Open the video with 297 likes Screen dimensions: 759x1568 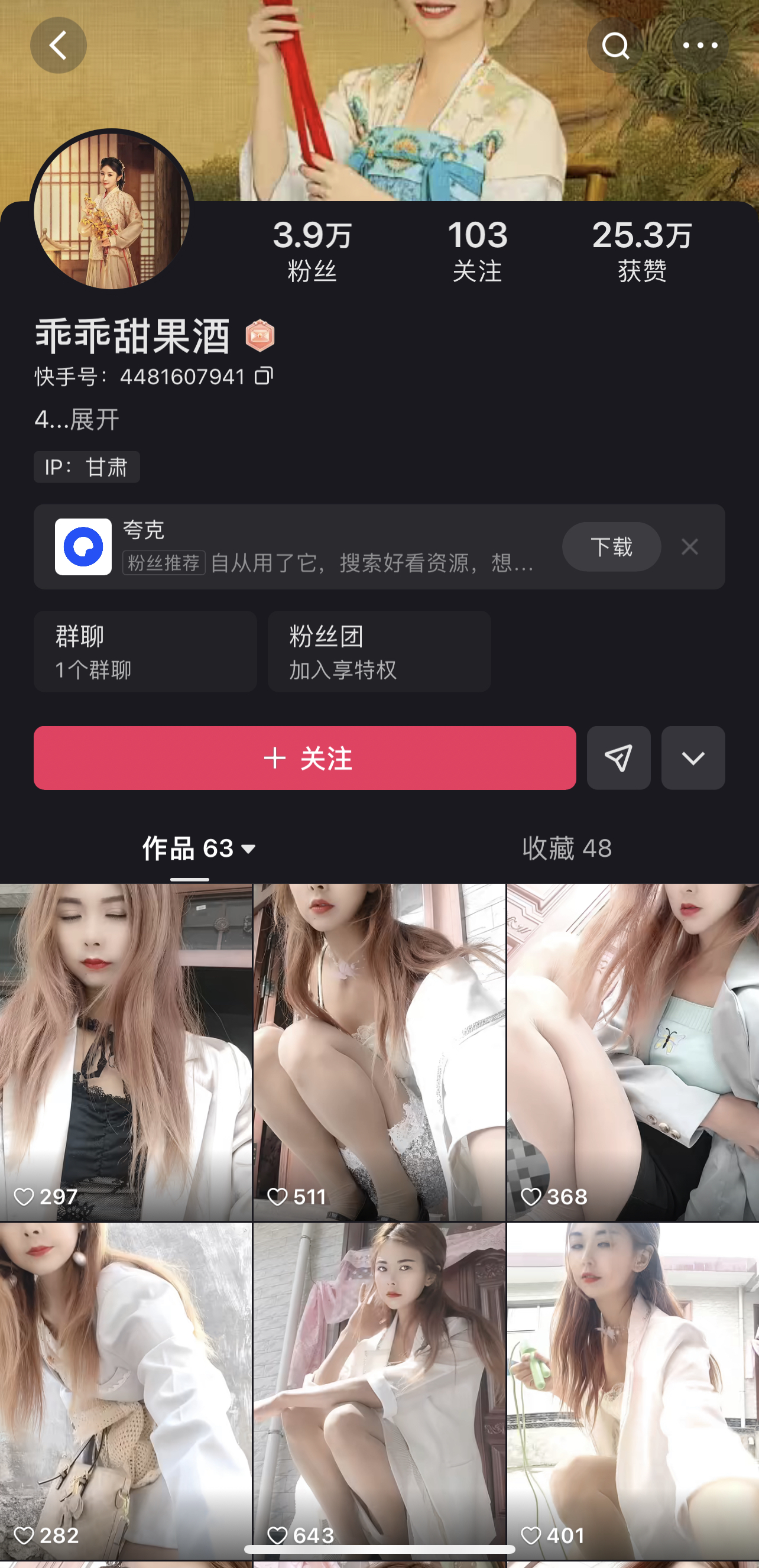(125, 1052)
